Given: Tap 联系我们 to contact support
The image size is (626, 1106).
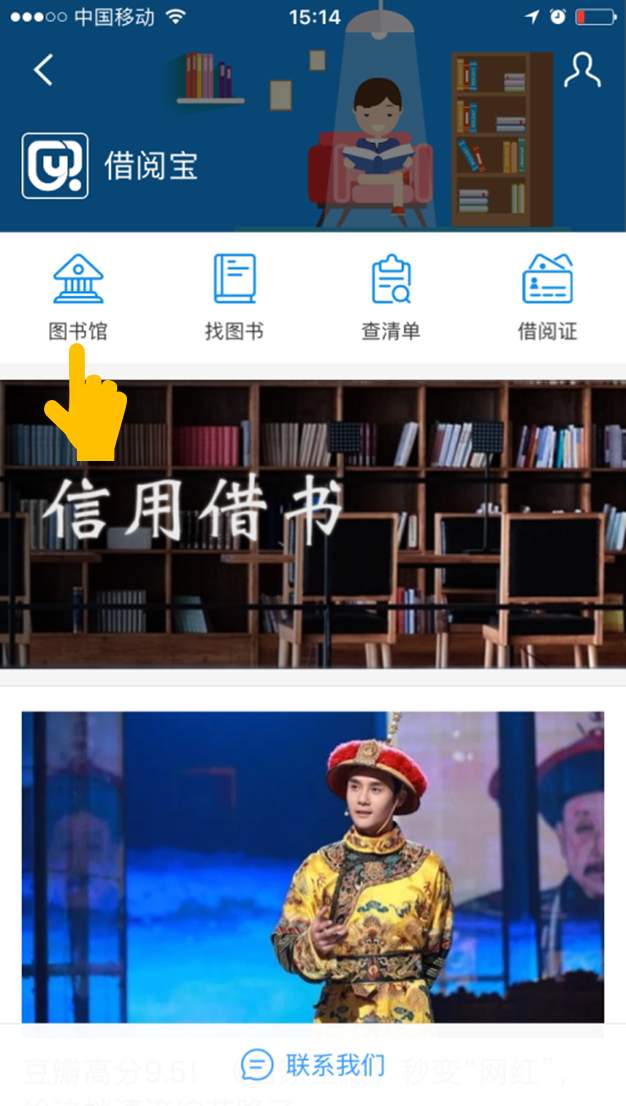Looking at the screenshot, I should click(313, 1065).
